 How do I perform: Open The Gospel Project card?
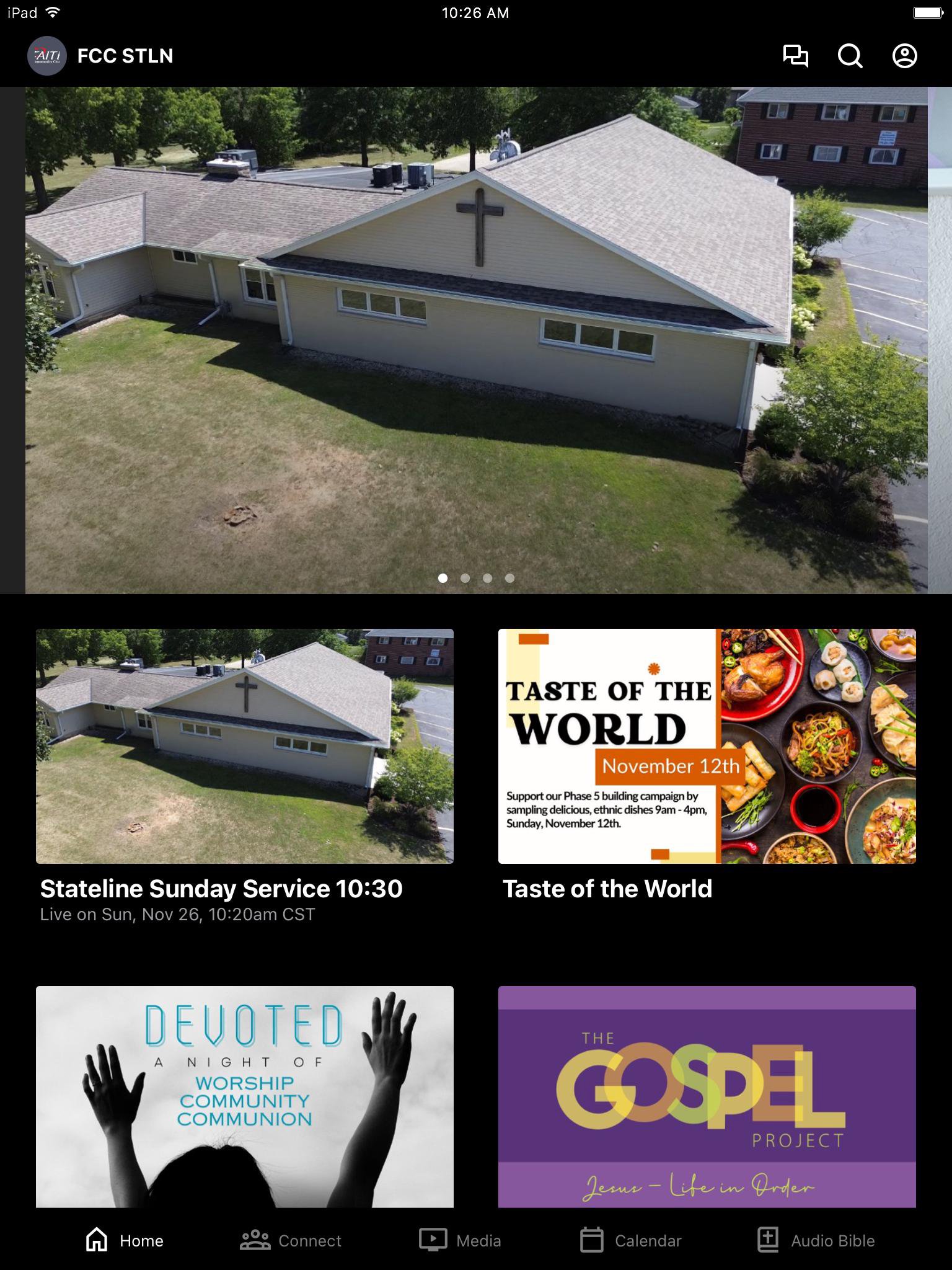point(707,1096)
